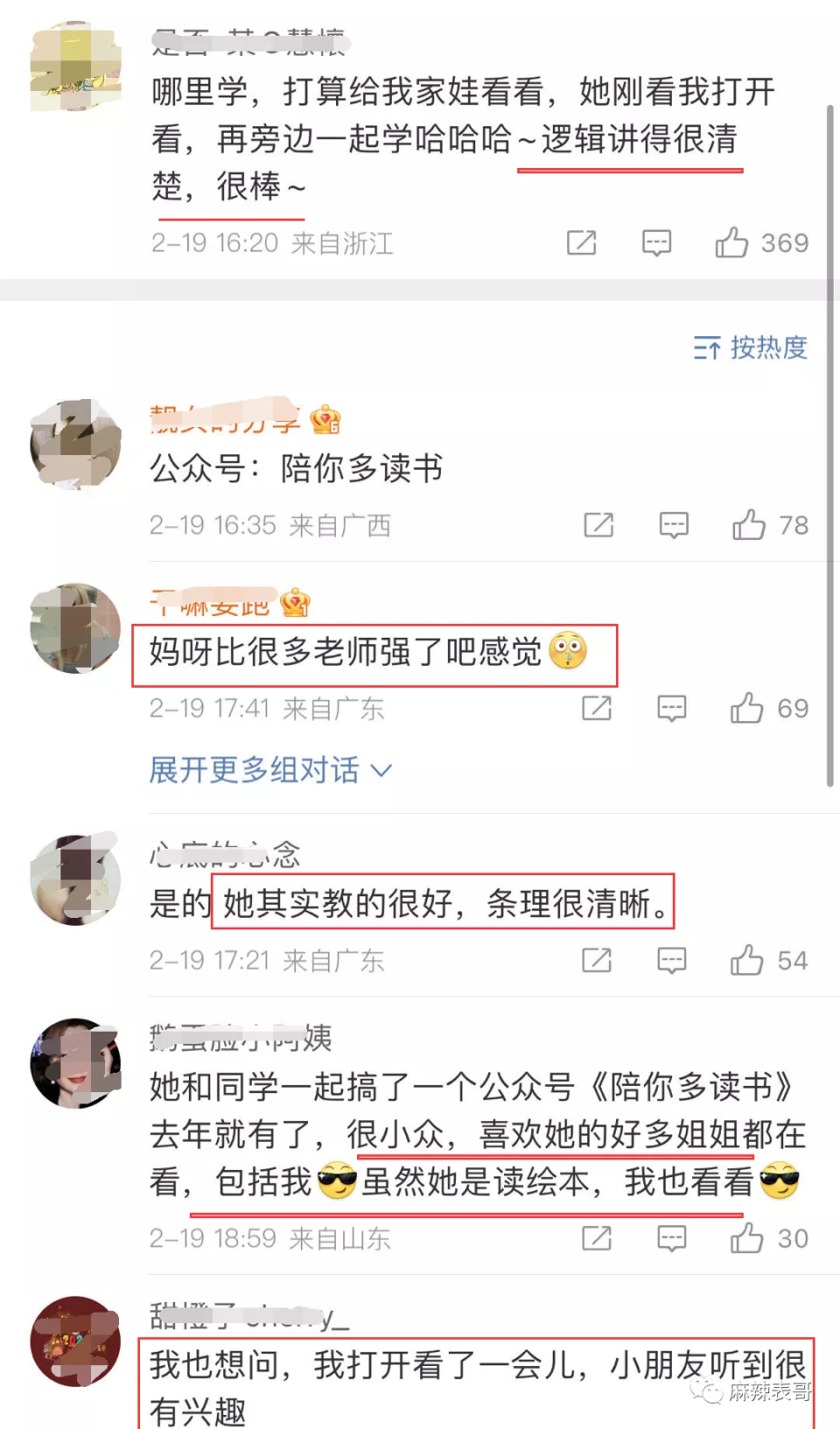The image size is (840, 1429).
Task: Open the avatar of the 18:59 commenter
Action: click(75, 1062)
